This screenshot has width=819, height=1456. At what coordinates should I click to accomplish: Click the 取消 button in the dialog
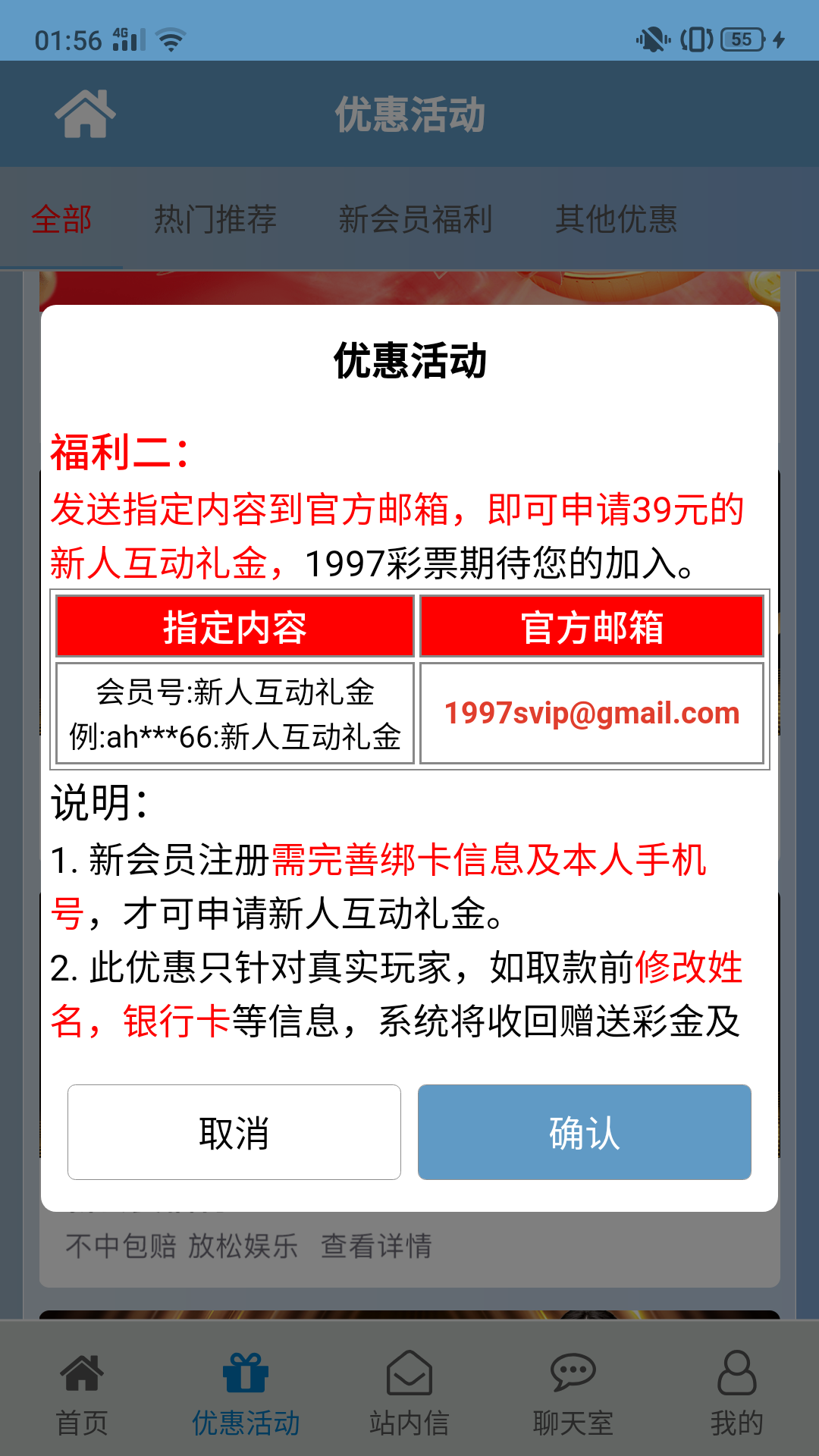pyautogui.click(x=234, y=1132)
